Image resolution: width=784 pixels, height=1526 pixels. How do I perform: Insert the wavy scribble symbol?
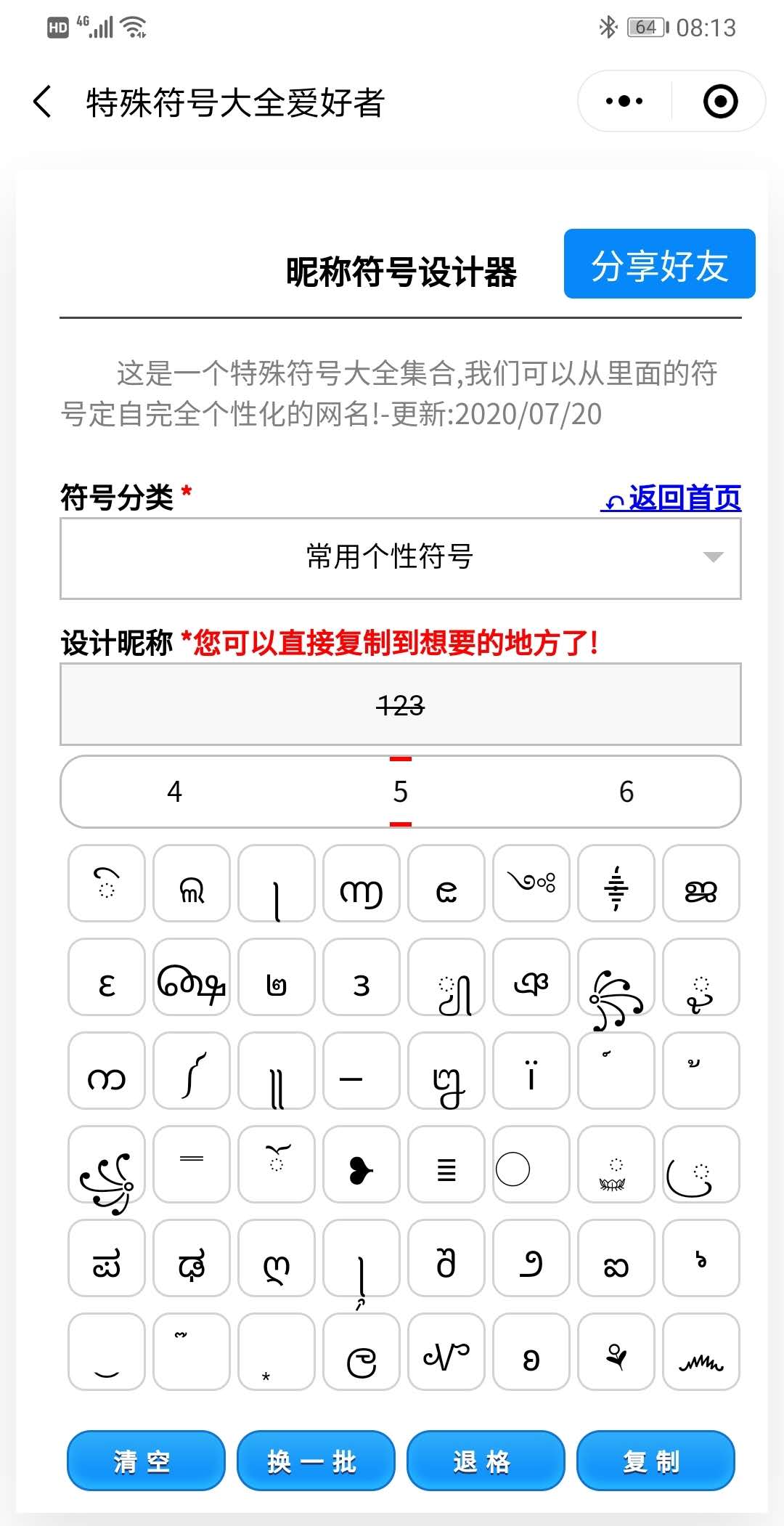click(701, 1352)
